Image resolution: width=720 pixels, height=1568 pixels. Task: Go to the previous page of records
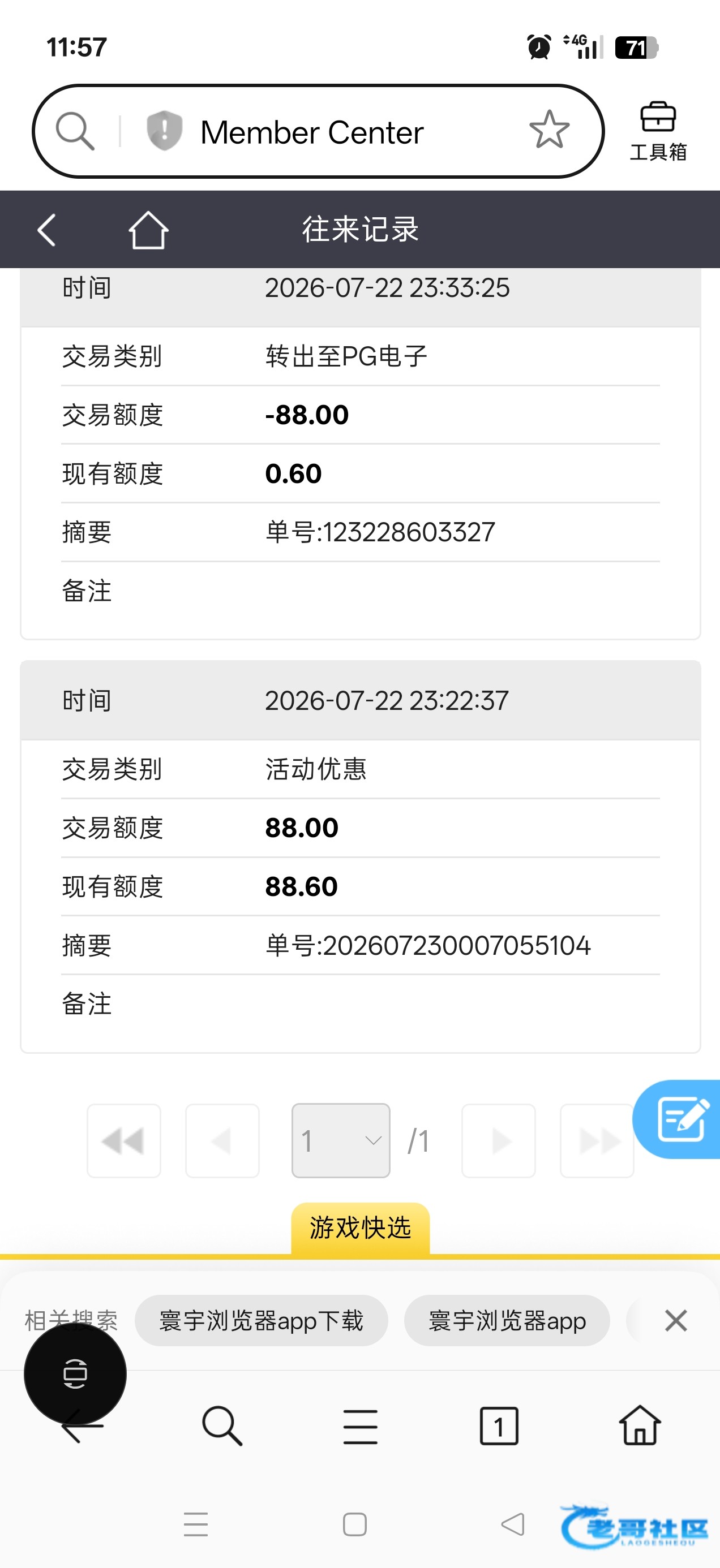tap(222, 1140)
